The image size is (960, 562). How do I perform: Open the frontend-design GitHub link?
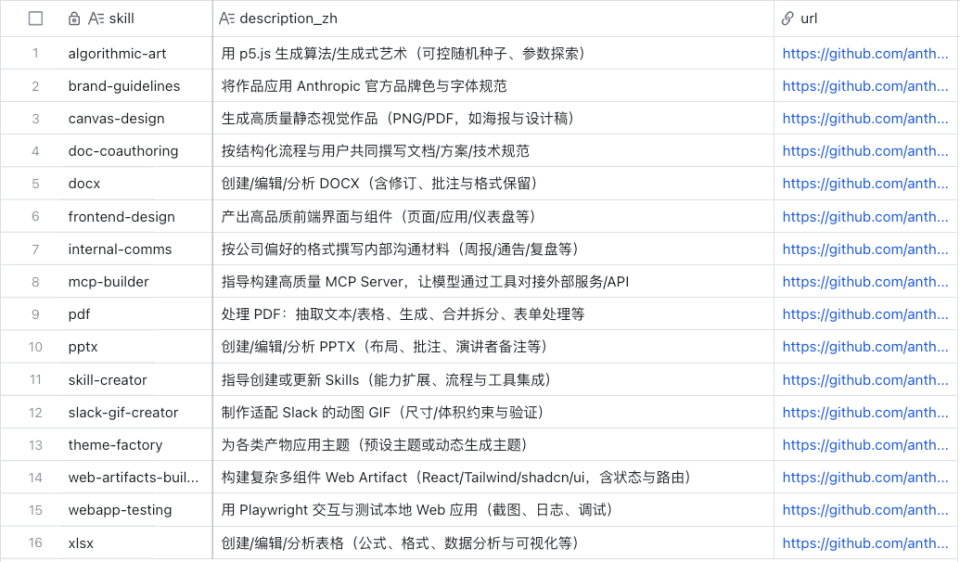865,216
